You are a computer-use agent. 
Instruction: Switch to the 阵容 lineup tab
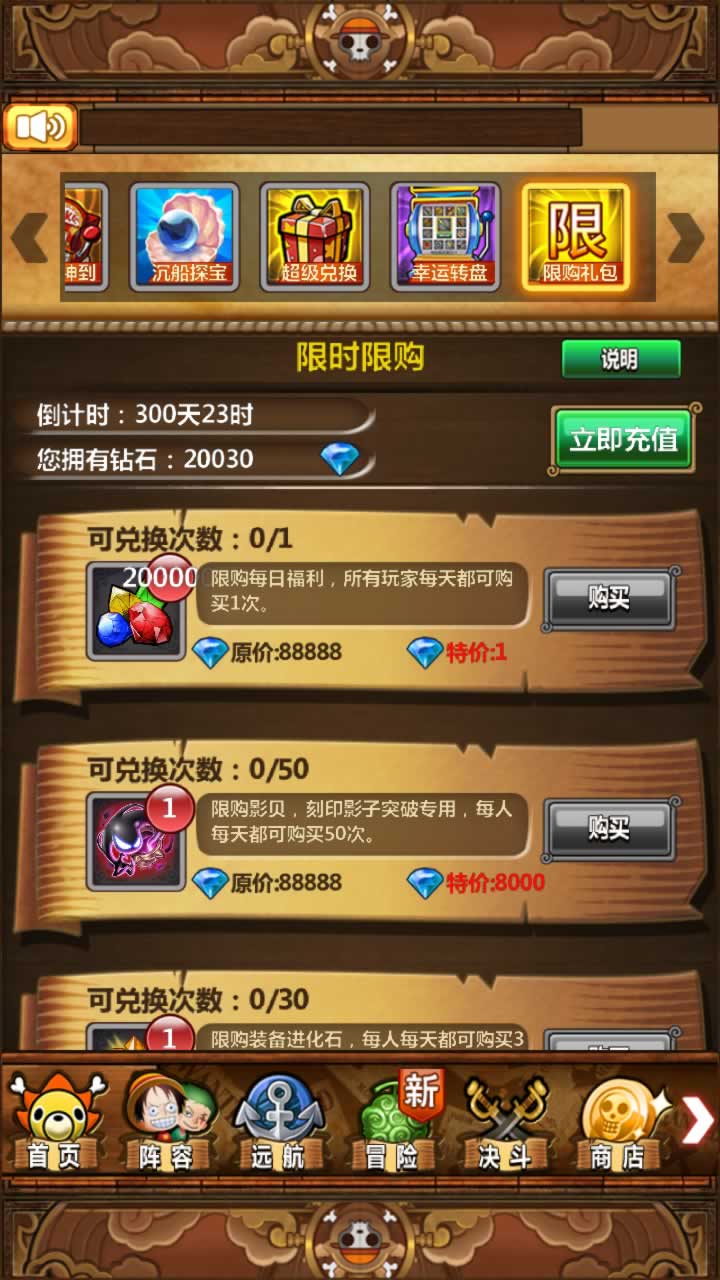tap(166, 1122)
